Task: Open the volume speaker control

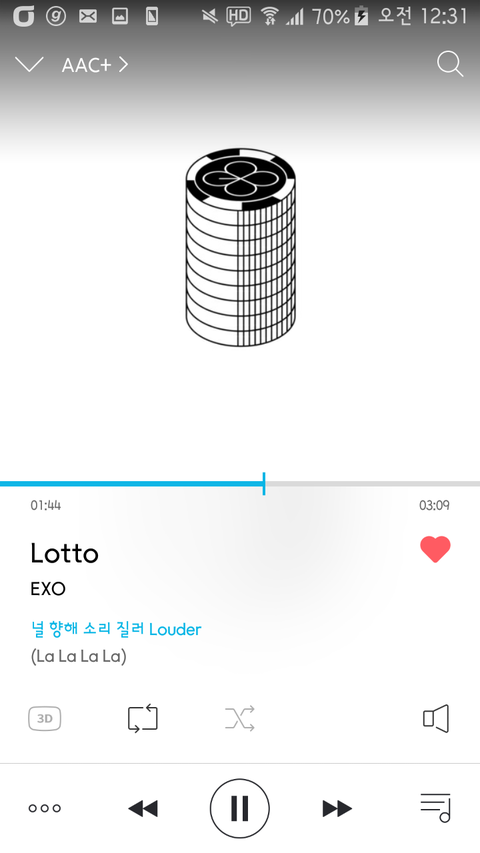Action: coord(436,719)
